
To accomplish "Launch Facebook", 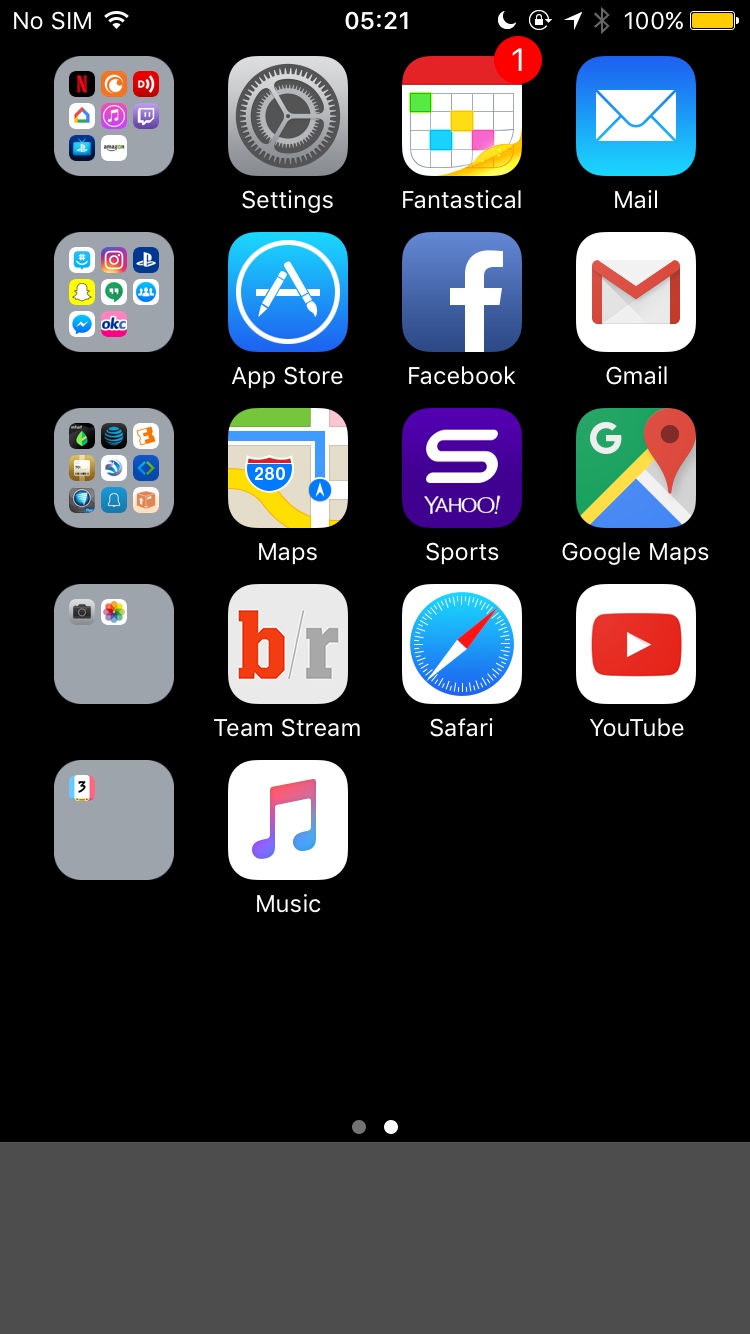I will point(462,292).
